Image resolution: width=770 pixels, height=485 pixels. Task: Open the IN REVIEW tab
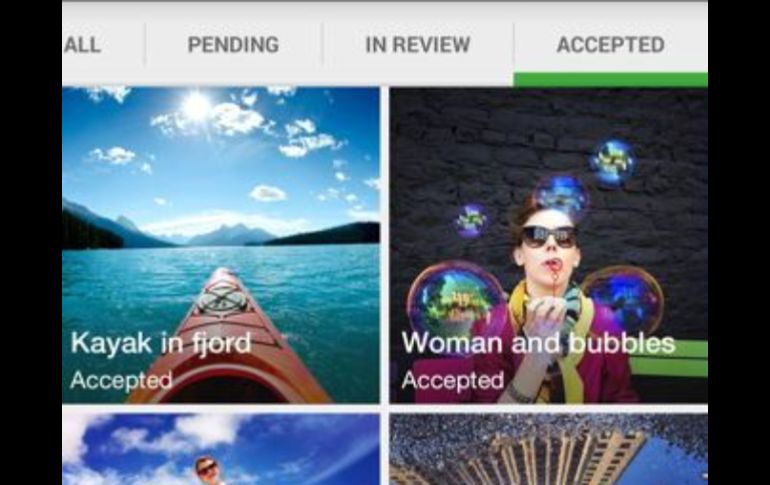[417, 45]
